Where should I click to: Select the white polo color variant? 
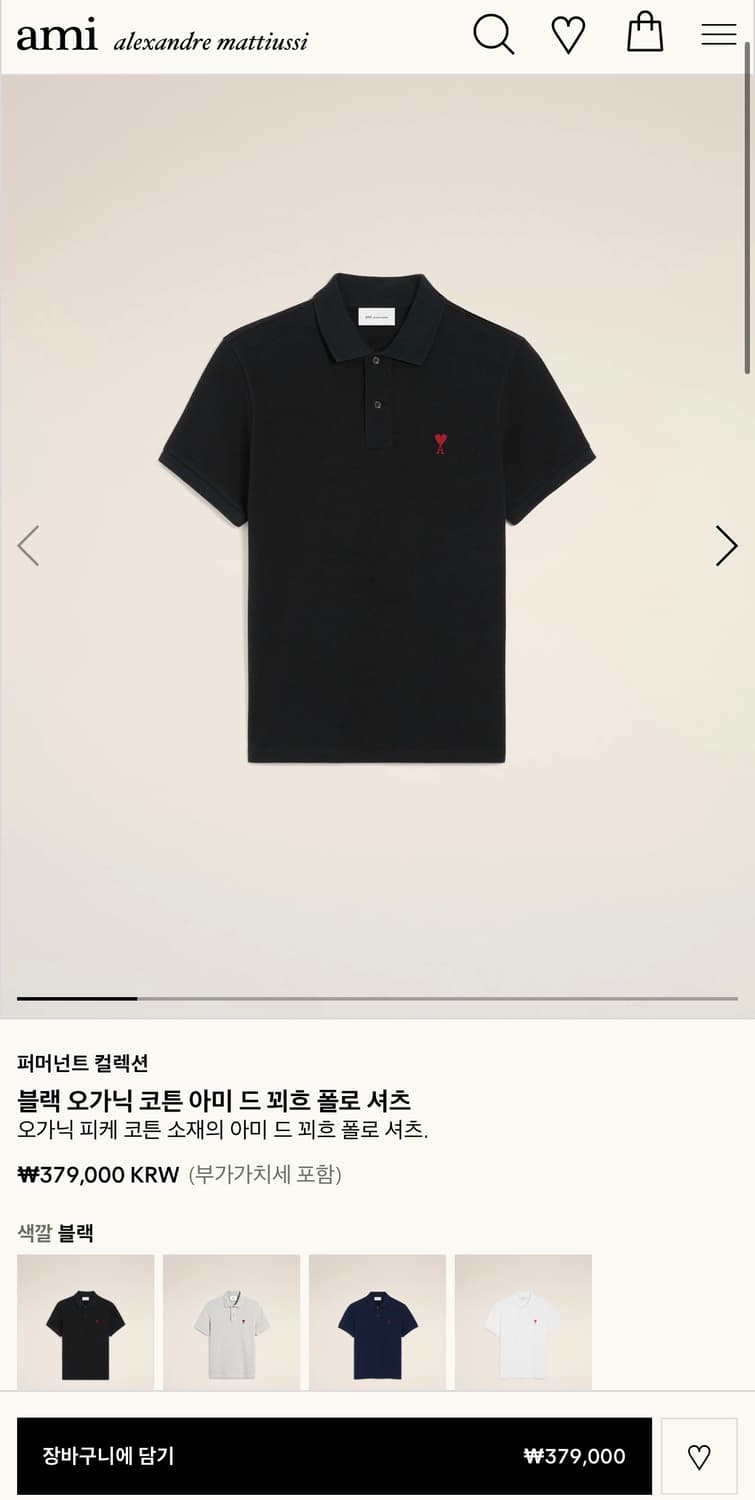(x=523, y=1322)
